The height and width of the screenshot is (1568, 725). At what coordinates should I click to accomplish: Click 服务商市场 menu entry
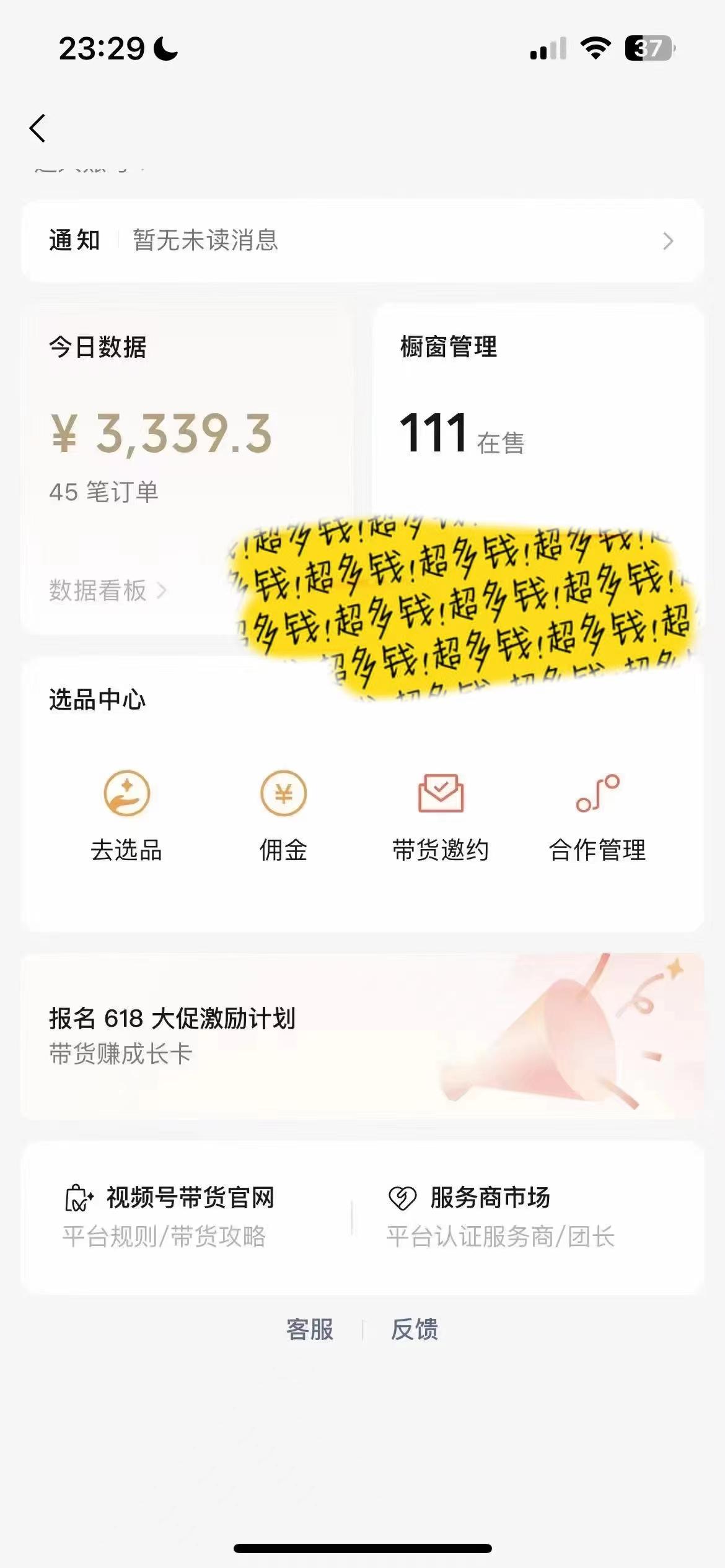490,1196
